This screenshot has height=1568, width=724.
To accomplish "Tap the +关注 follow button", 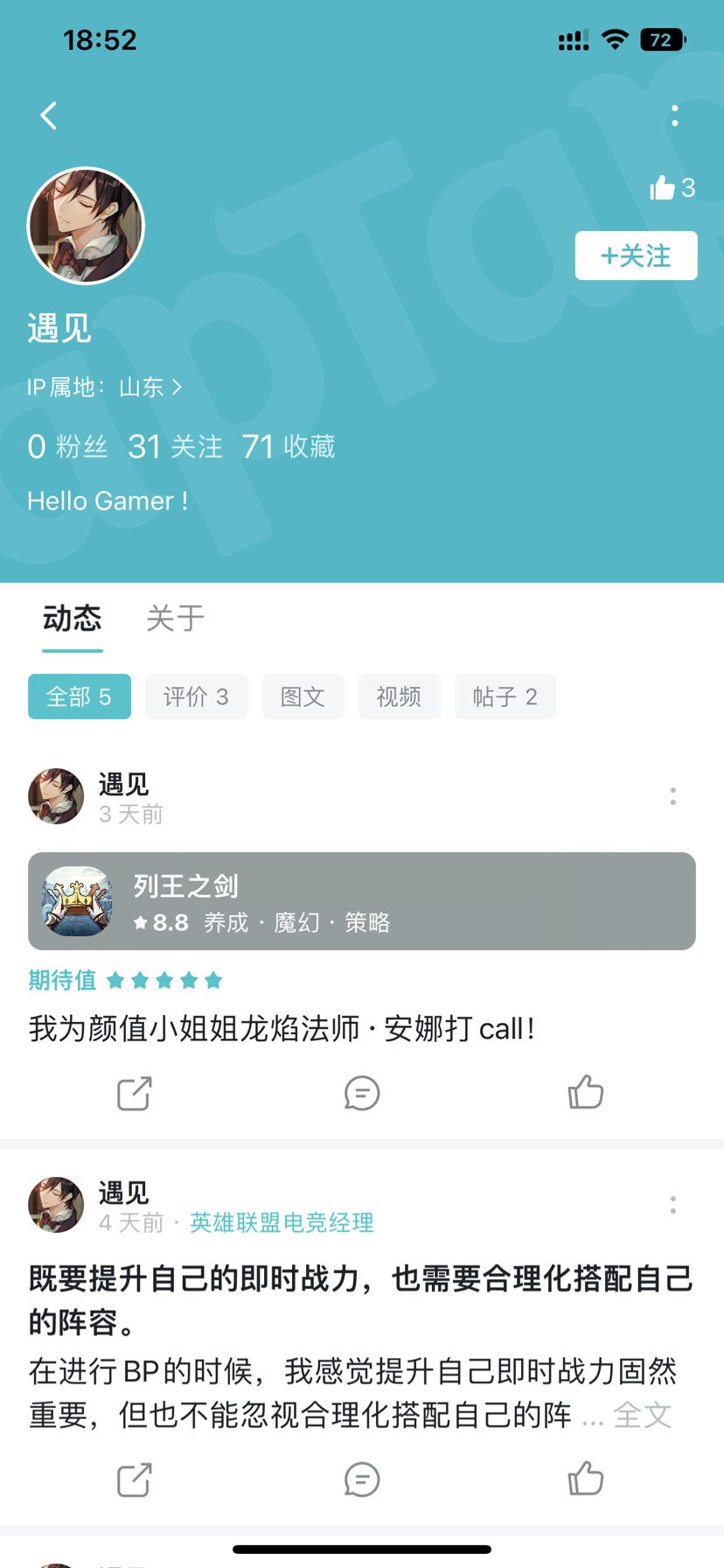I will [x=636, y=255].
